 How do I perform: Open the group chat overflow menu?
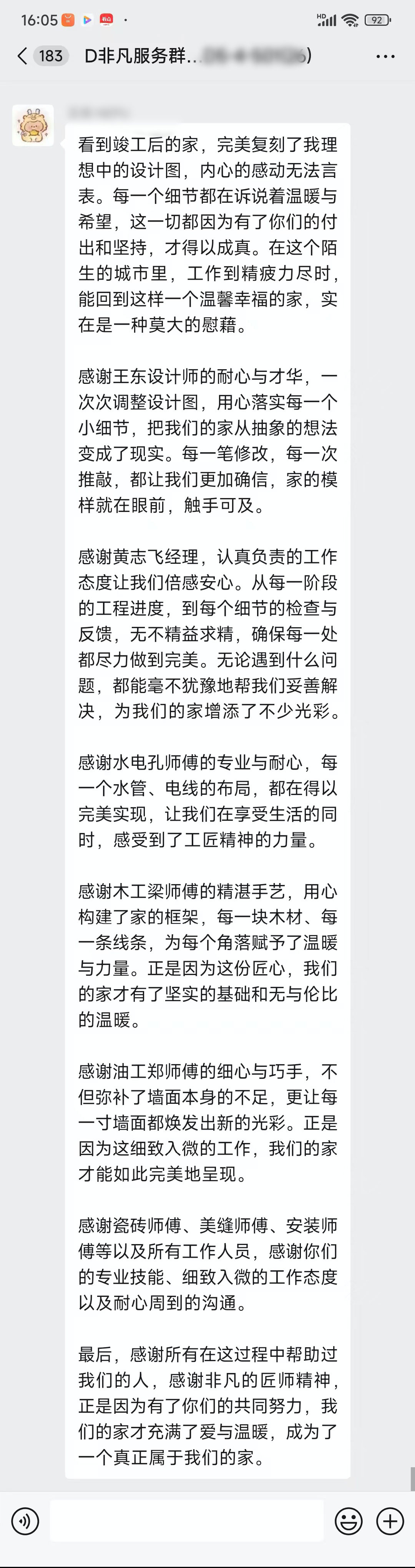[x=385, y=57]
